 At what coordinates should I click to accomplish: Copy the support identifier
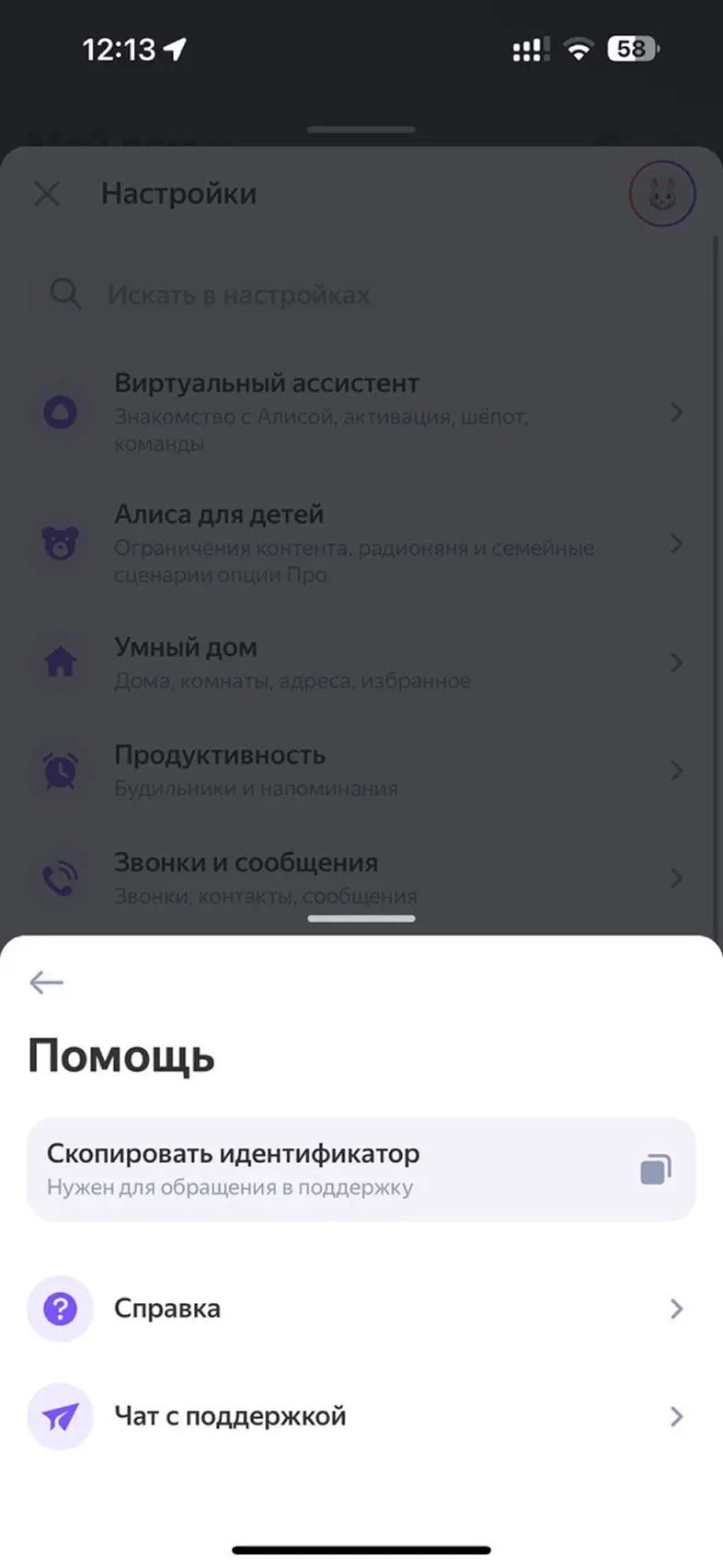pos(361,1170)
